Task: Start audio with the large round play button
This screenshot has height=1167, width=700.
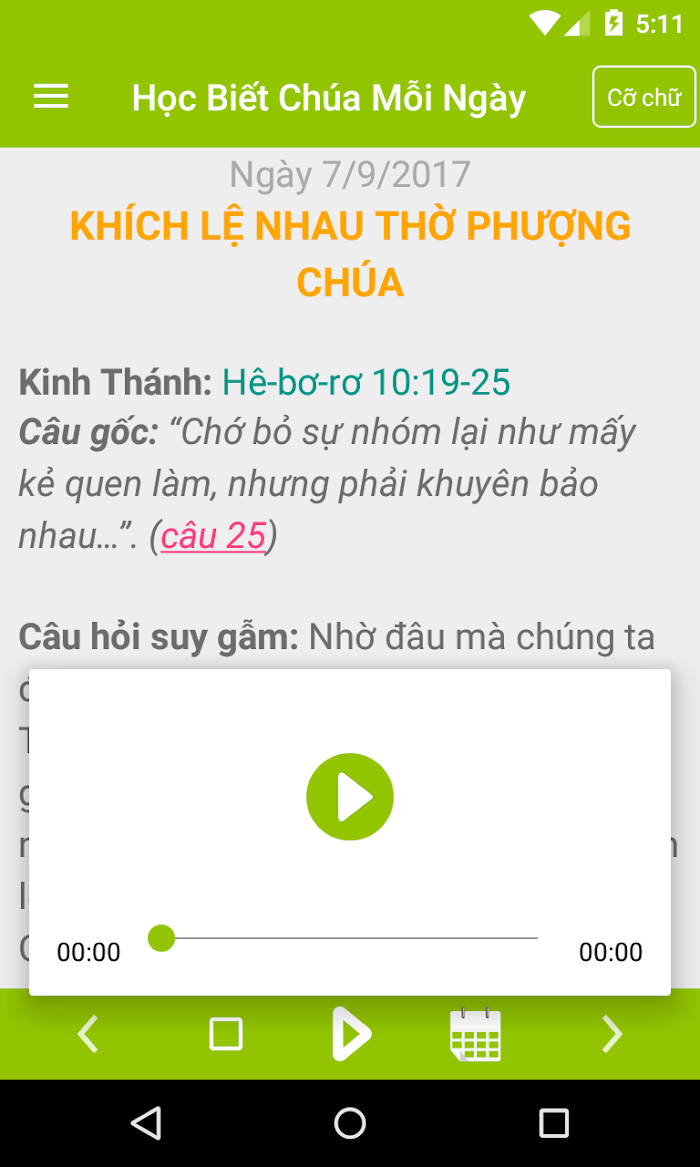Action: point(350,797)
